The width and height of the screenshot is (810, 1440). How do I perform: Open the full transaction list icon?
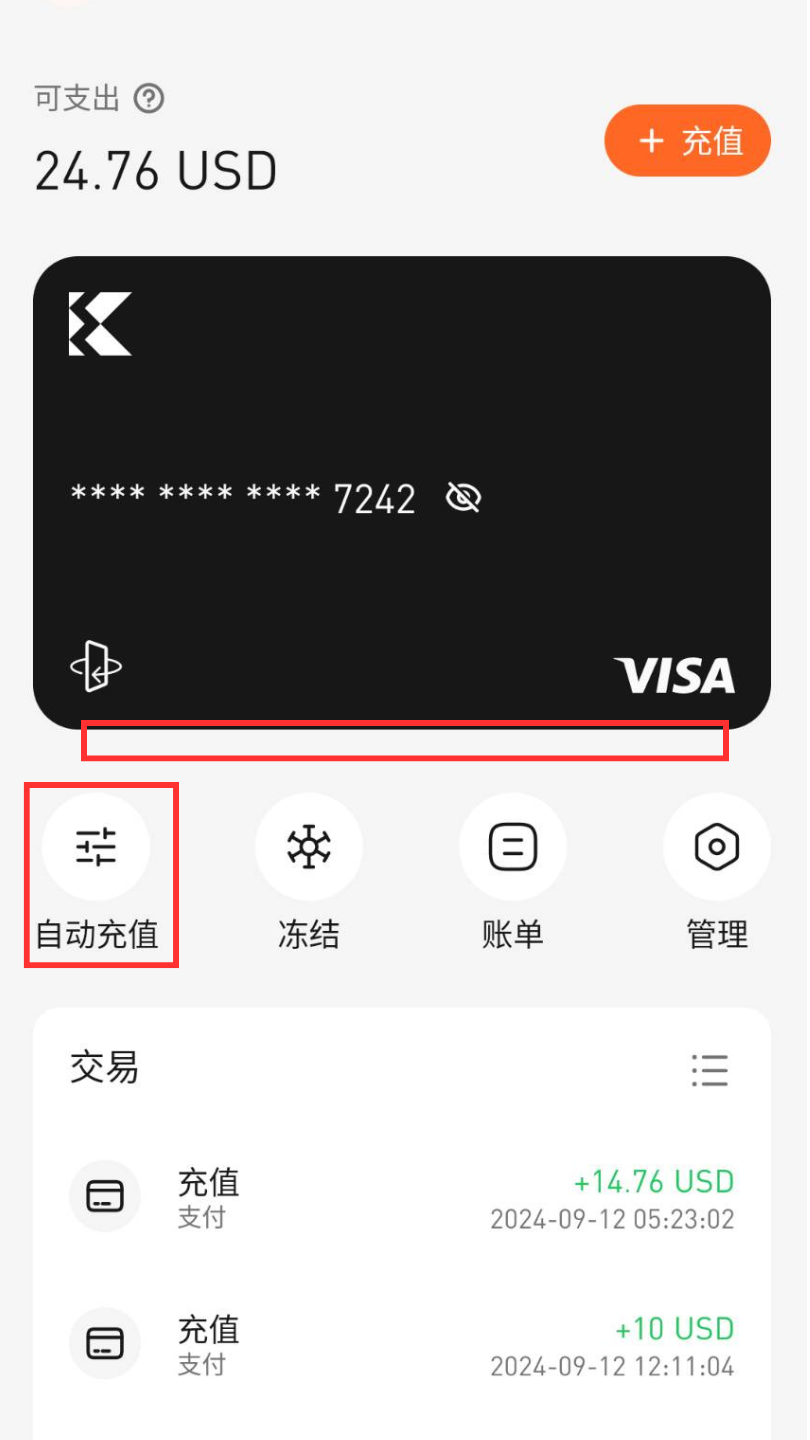[709, 1070]
